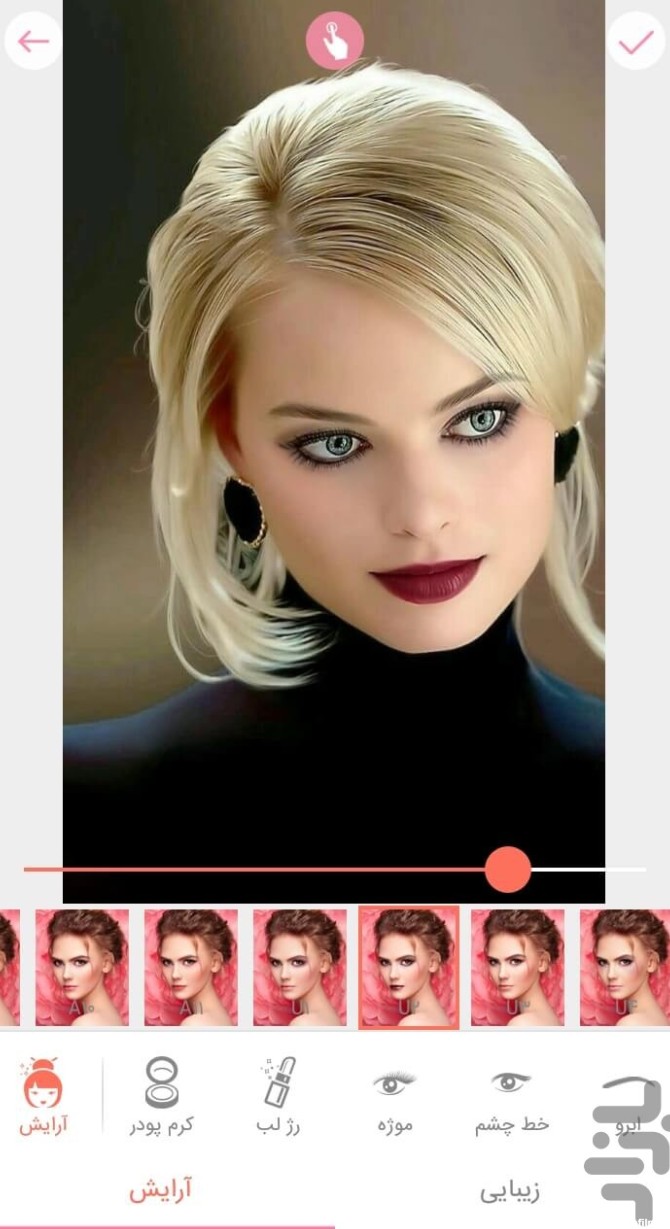Open the کرم پودر foundation tool

161,1098
